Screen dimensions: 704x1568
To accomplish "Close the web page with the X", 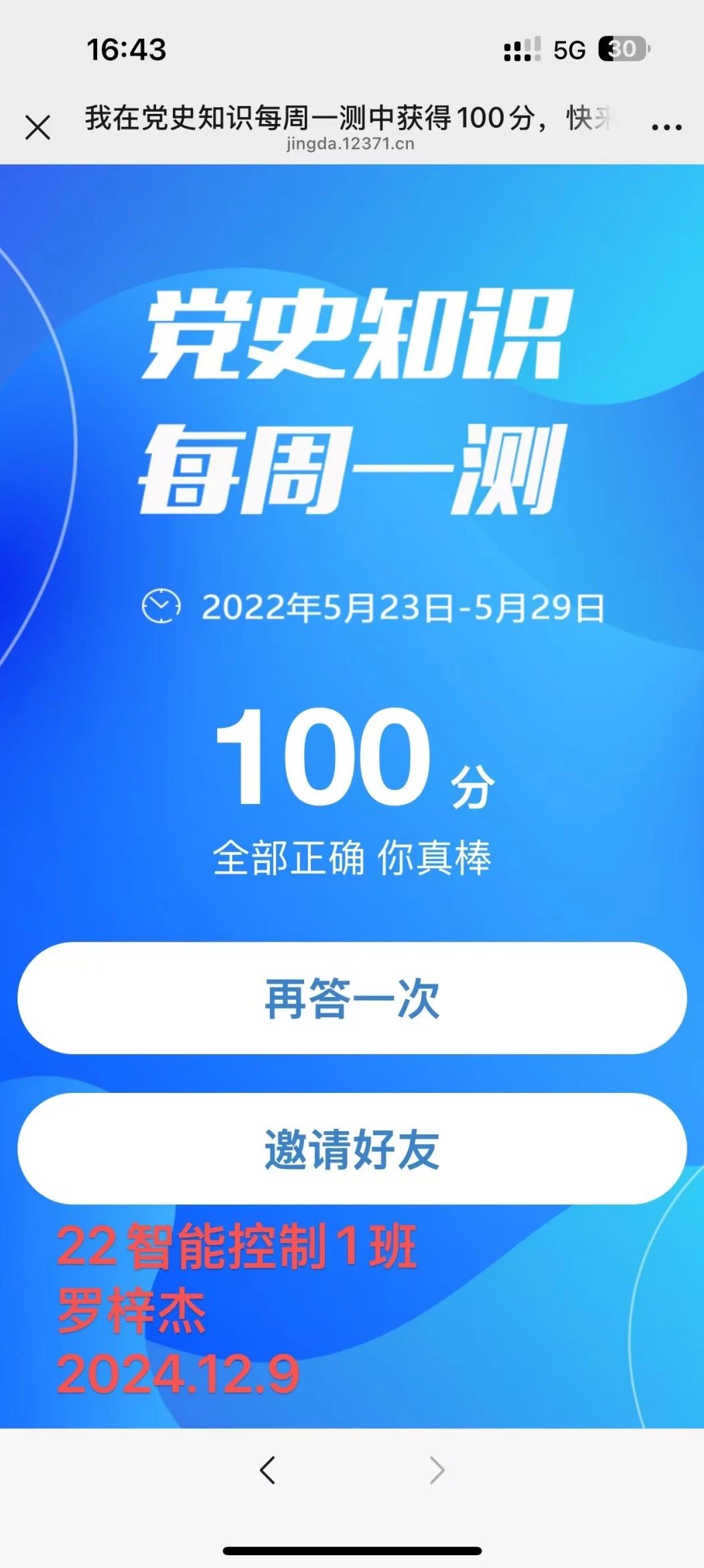I will (x=38, y=127).
